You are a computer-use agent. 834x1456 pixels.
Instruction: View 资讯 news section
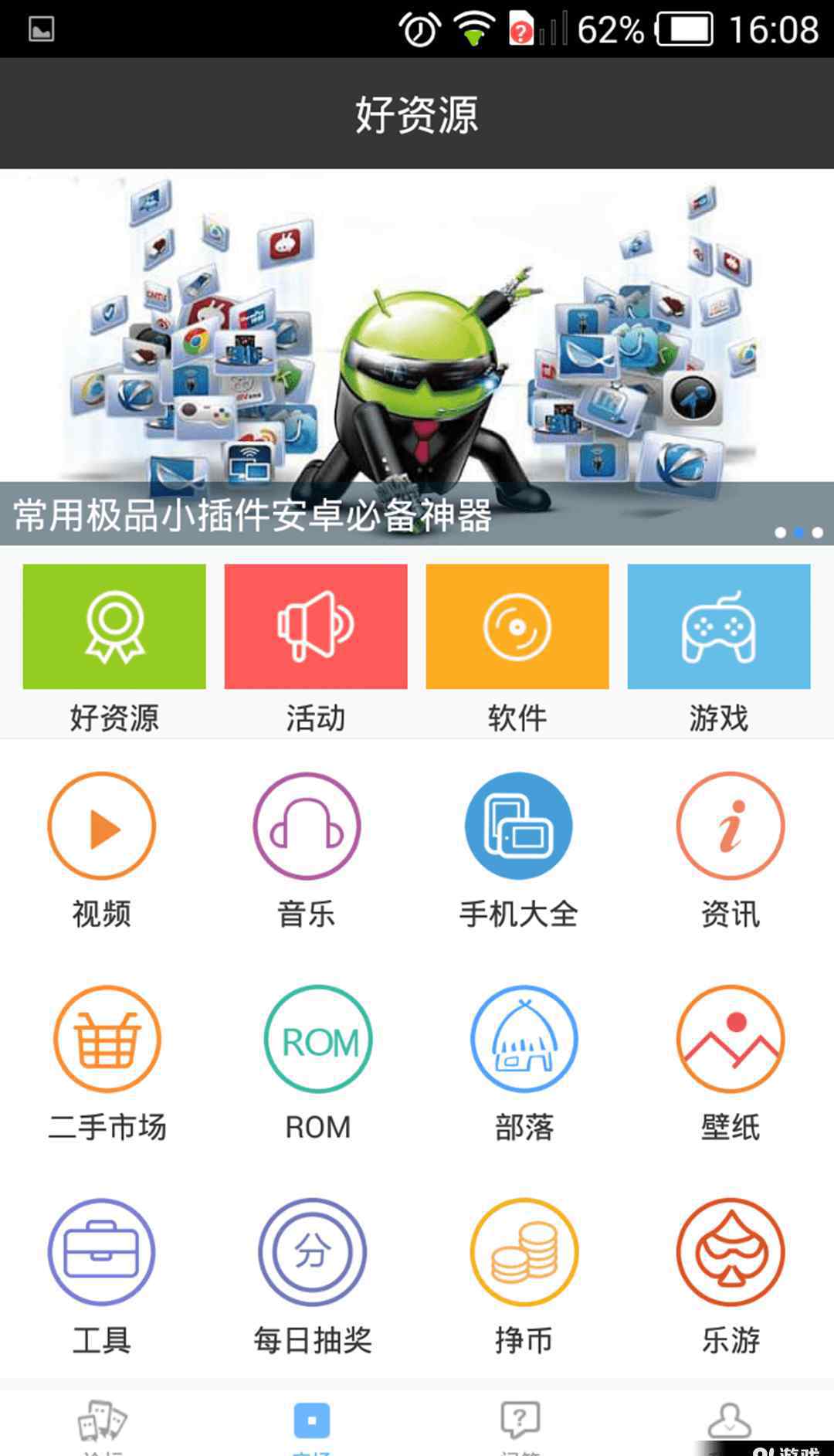pos(731,826)
